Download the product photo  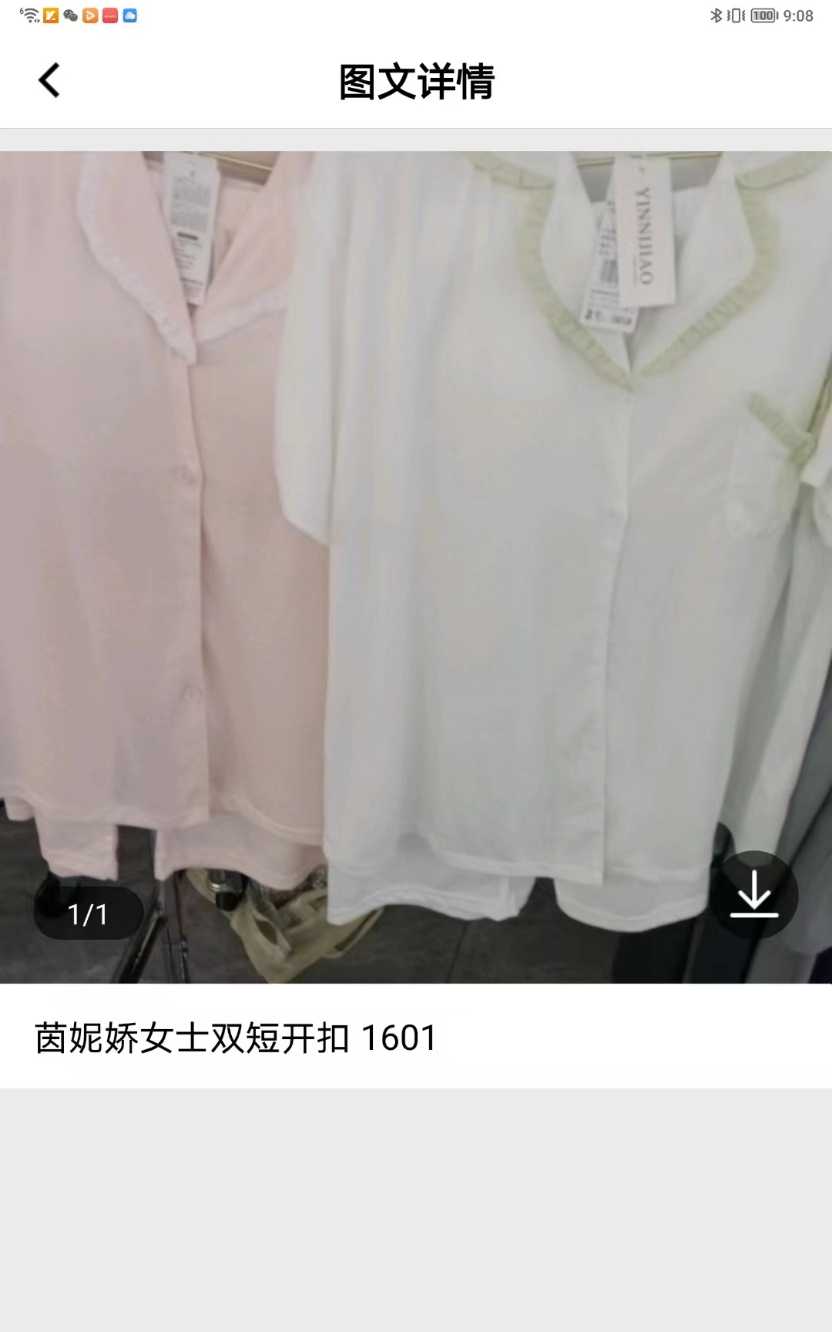pyautogui.click(x=753, y=895)
